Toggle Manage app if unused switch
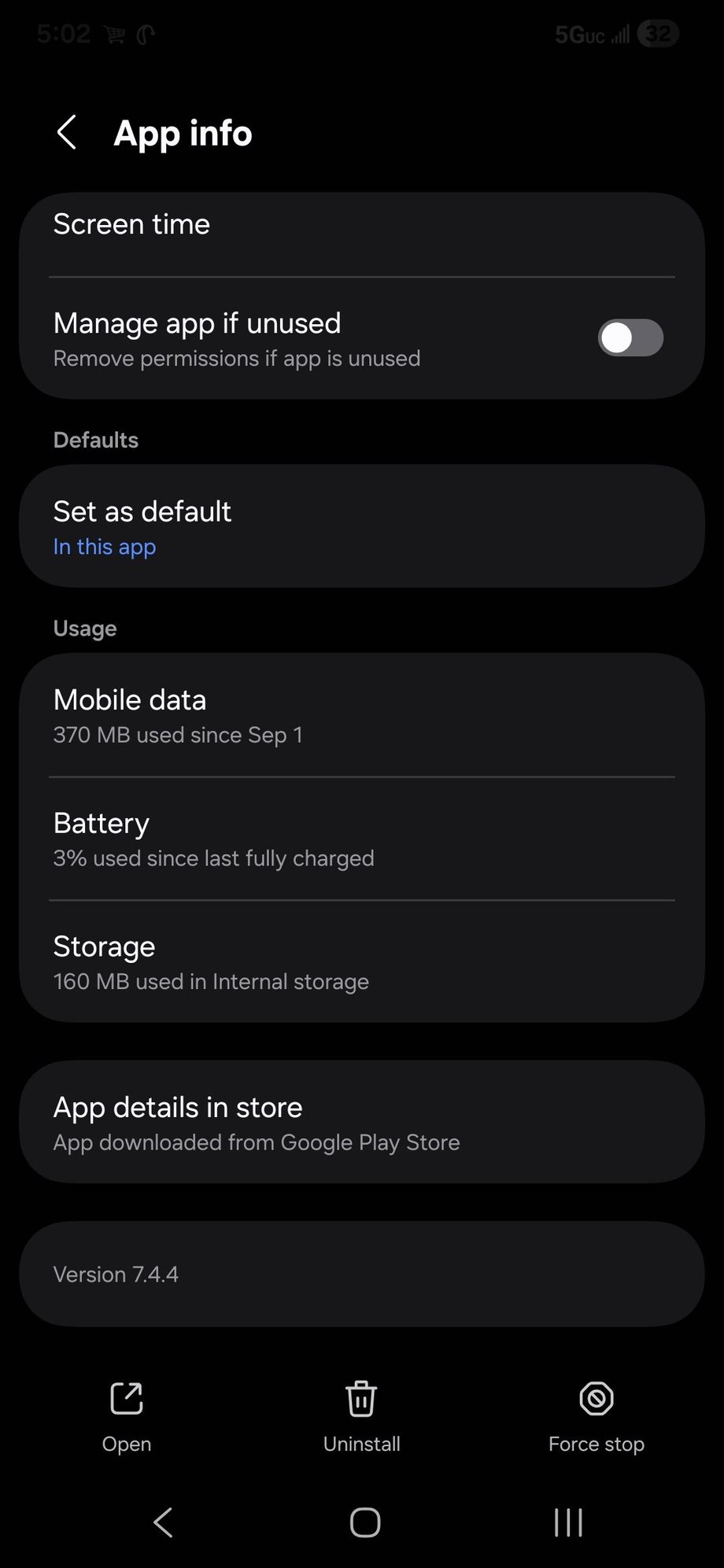This screenshot has height=1568, width=724. point(630,338)
